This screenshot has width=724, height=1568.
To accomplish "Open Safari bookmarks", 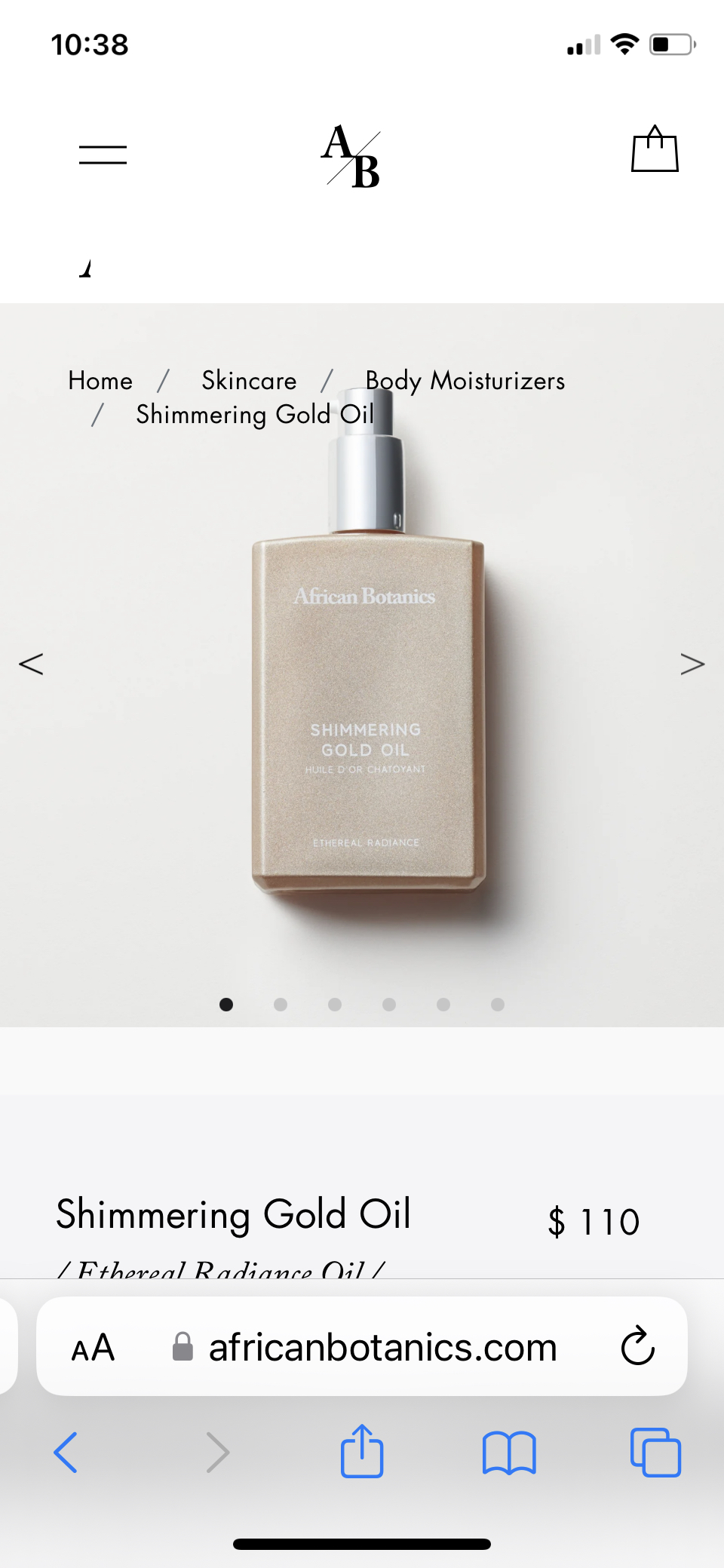I will pos(509,1452).
